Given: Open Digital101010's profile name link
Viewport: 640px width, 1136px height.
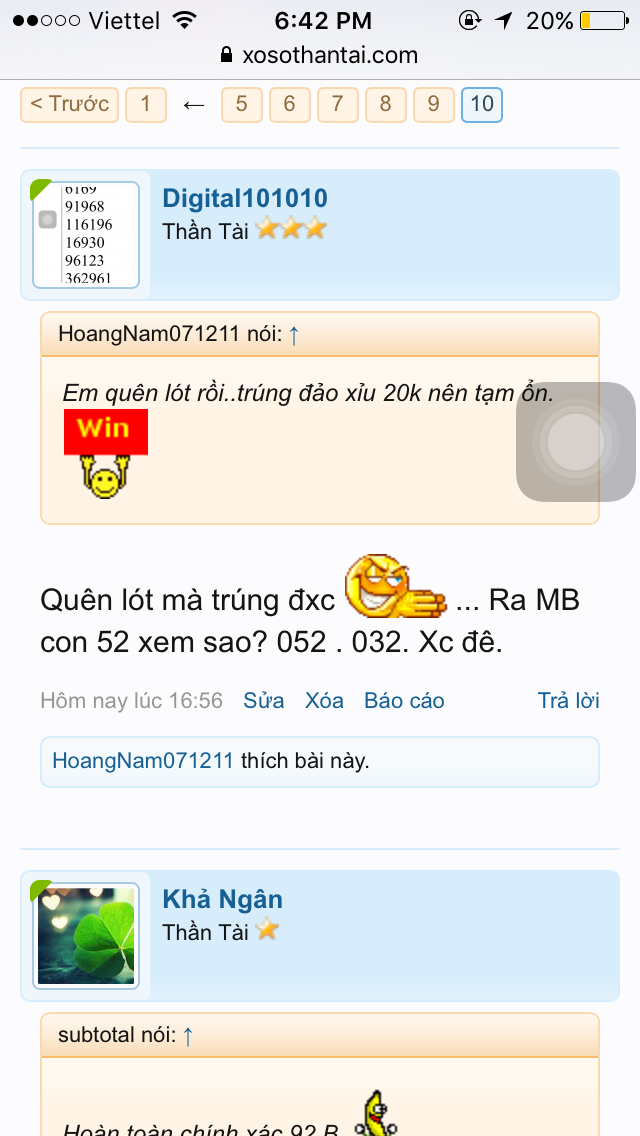Looking at the screenshot, I should (x=245, y=198).
